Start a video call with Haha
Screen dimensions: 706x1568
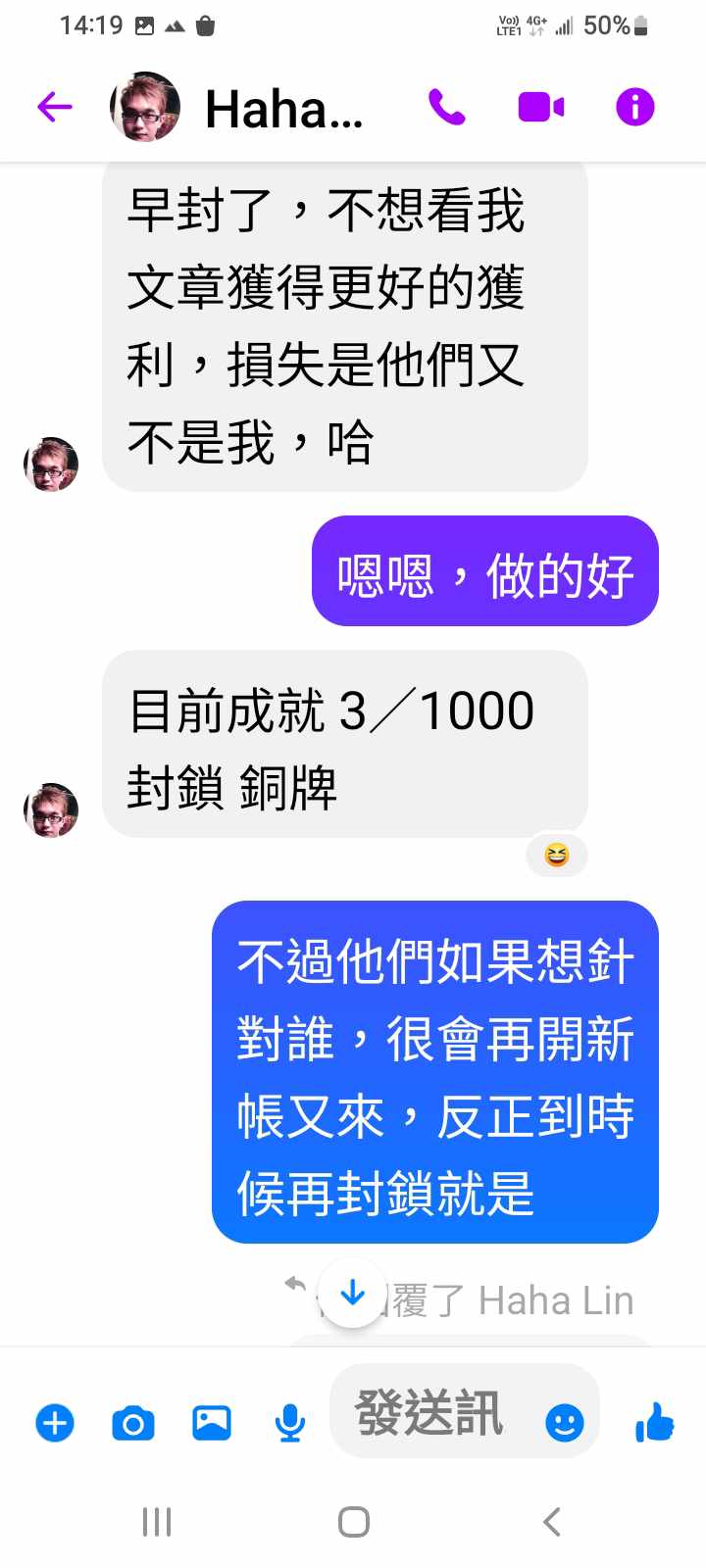click(x=540, y=107)
